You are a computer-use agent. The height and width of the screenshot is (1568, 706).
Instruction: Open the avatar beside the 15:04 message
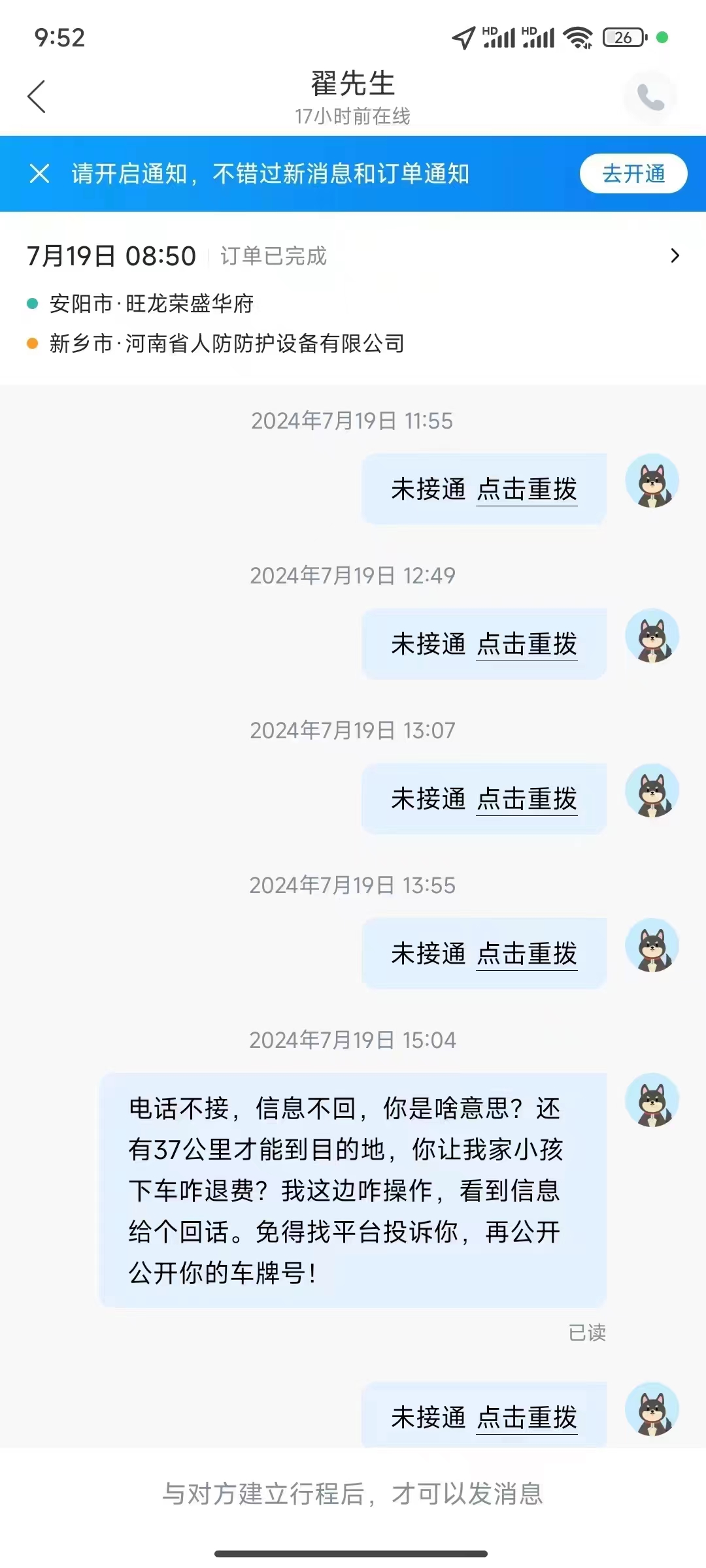pyautogui.click(x=652, y=1100)
